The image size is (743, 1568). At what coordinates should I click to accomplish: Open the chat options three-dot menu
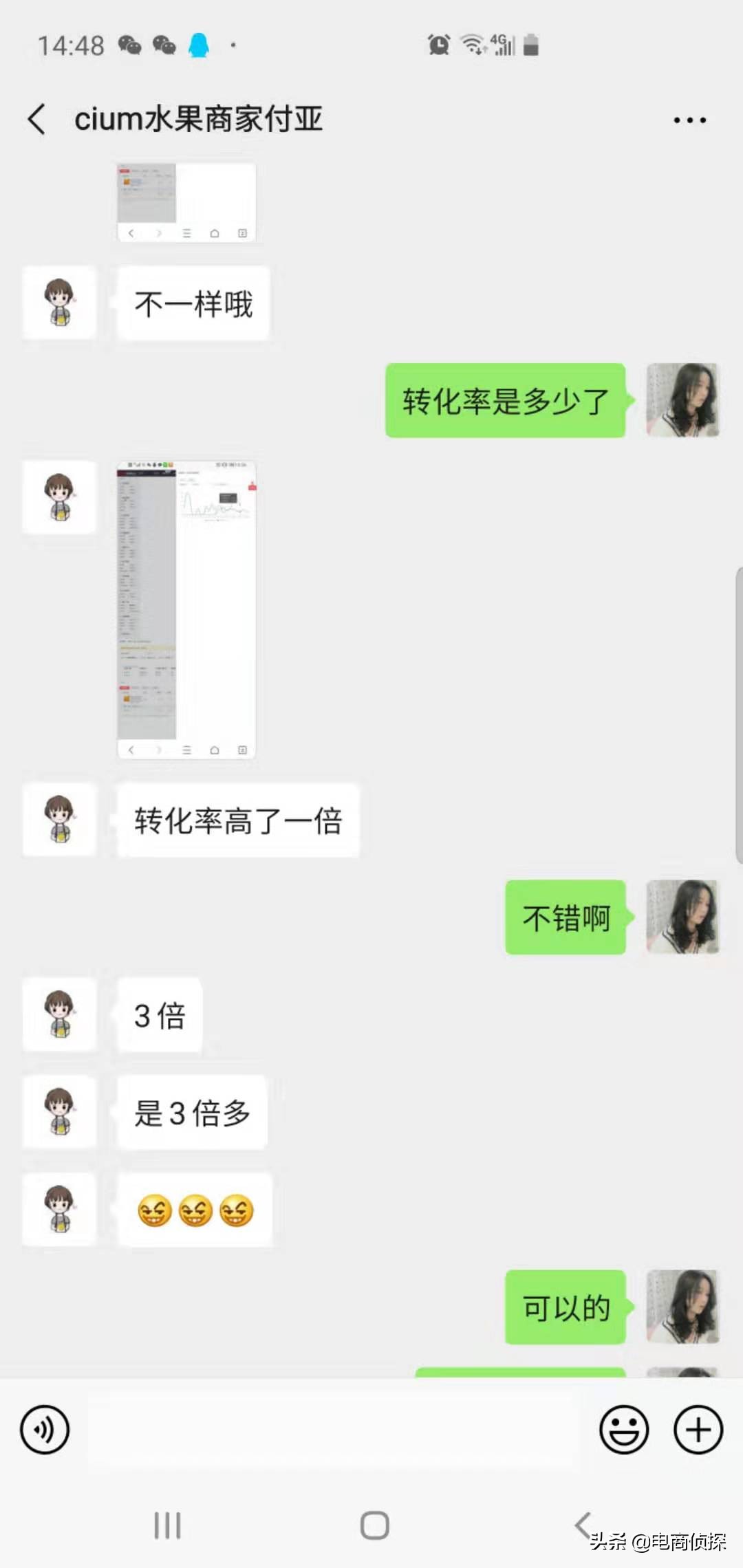689,120
